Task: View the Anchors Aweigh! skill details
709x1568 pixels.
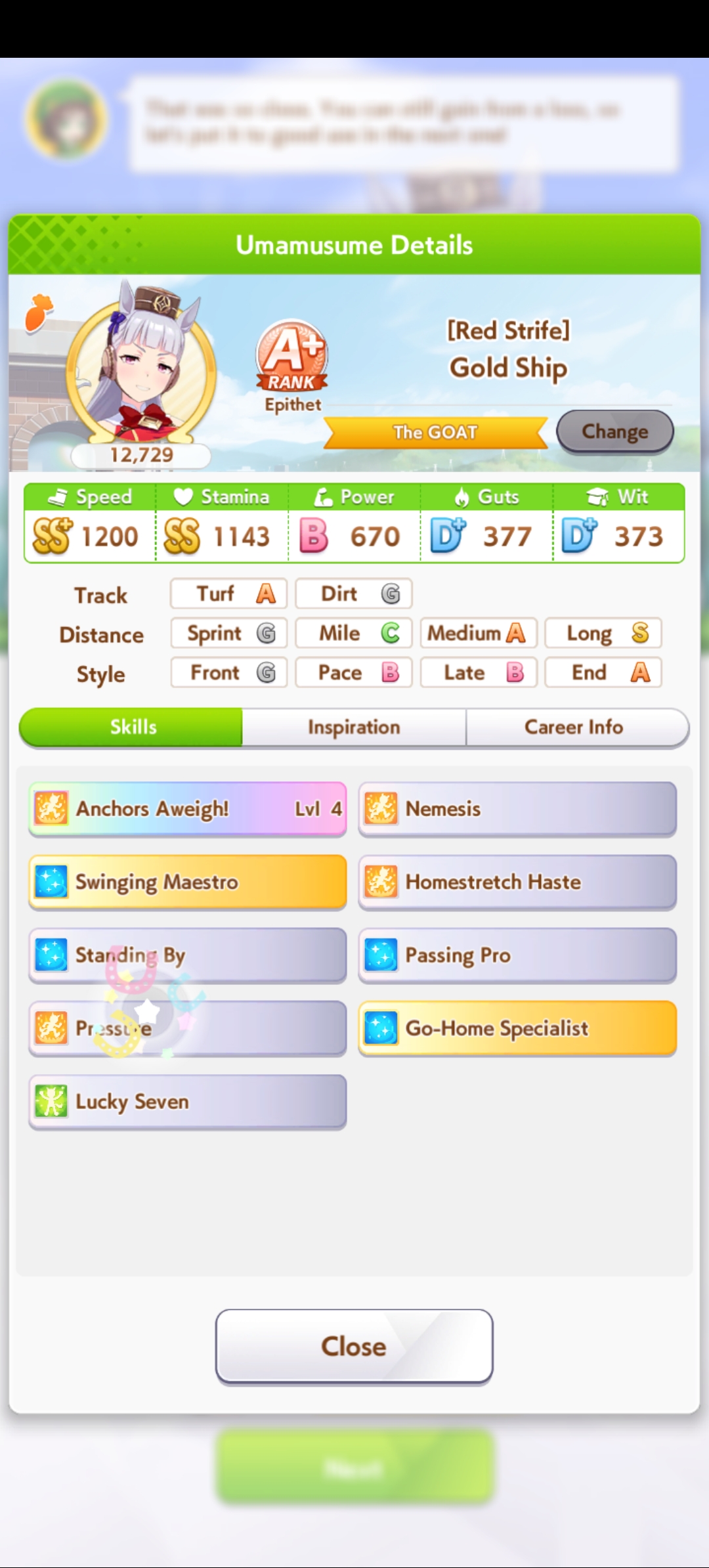Action: pos(187,808)
